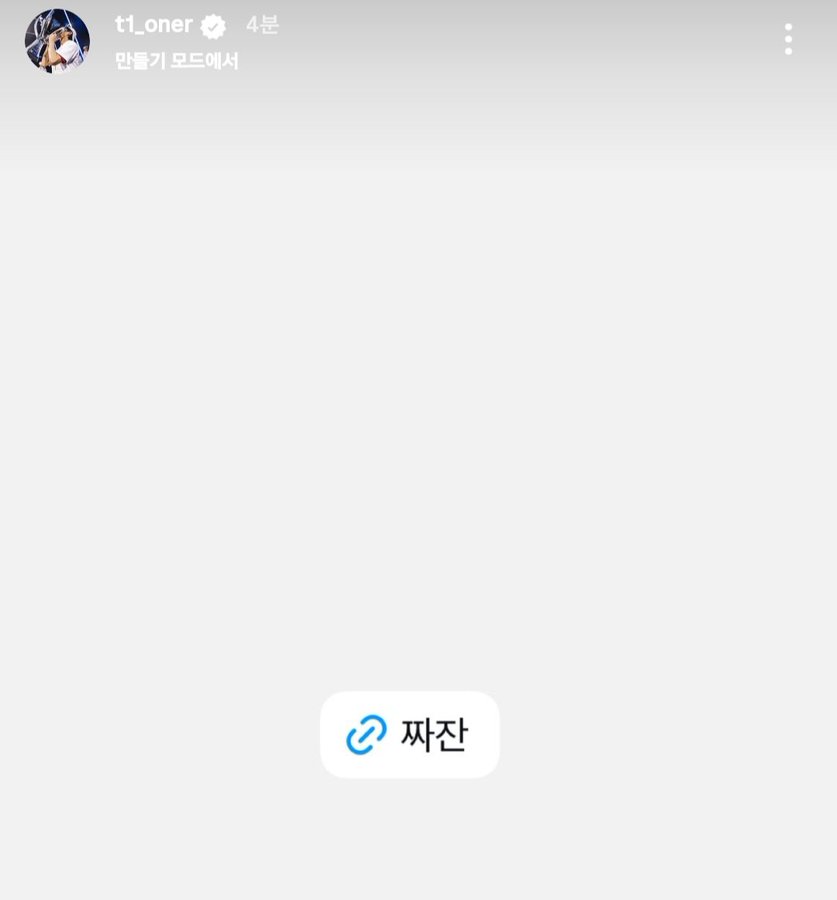837x900 pixels.
Task: Open the three-dot overflow menu
Action: [788, 40]
